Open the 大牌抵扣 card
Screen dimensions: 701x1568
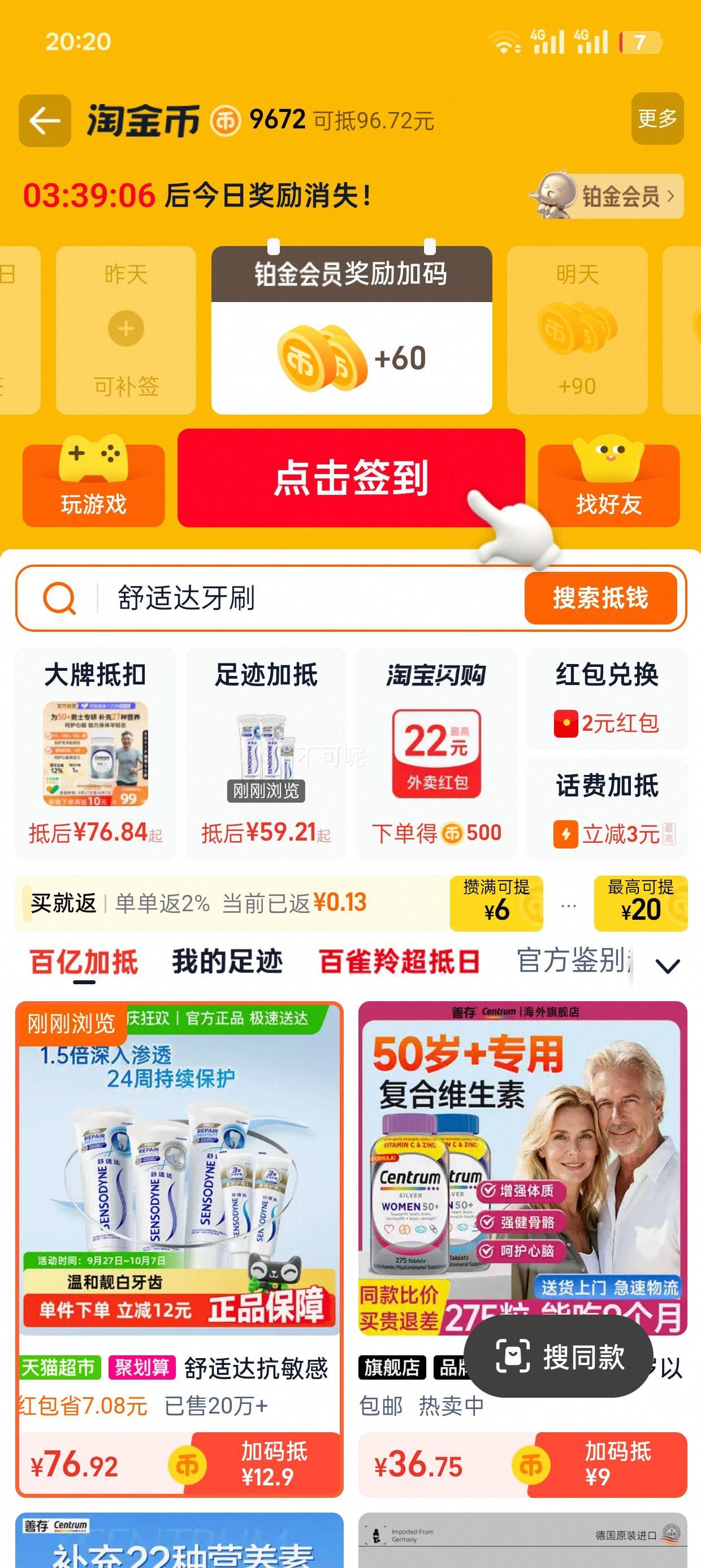96,752
